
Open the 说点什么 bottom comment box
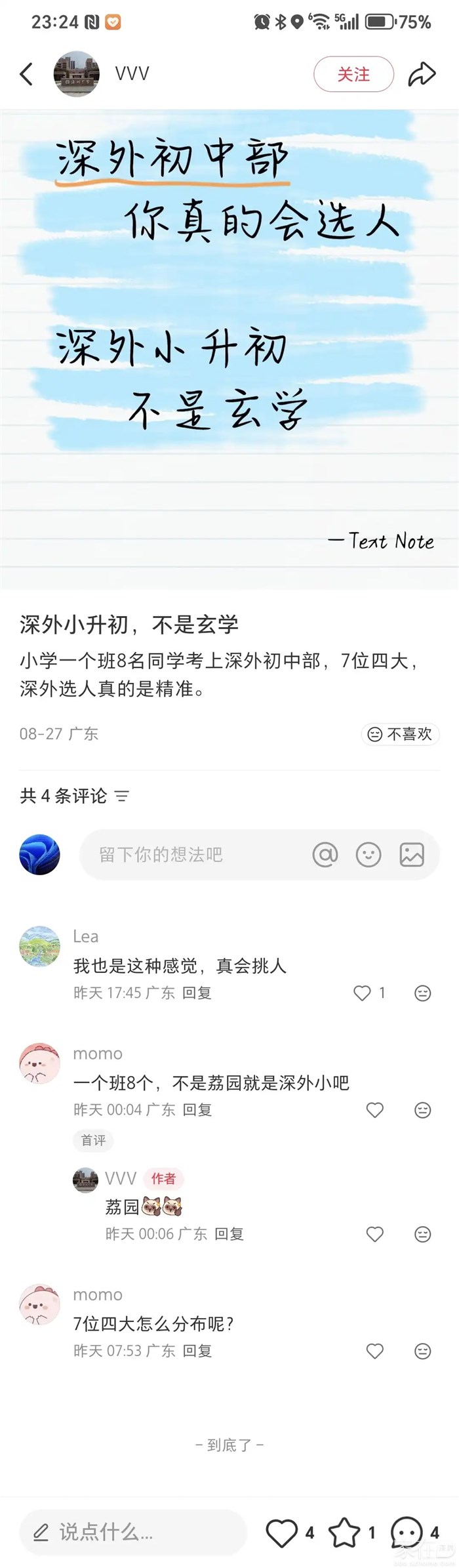coord(131,1532)
